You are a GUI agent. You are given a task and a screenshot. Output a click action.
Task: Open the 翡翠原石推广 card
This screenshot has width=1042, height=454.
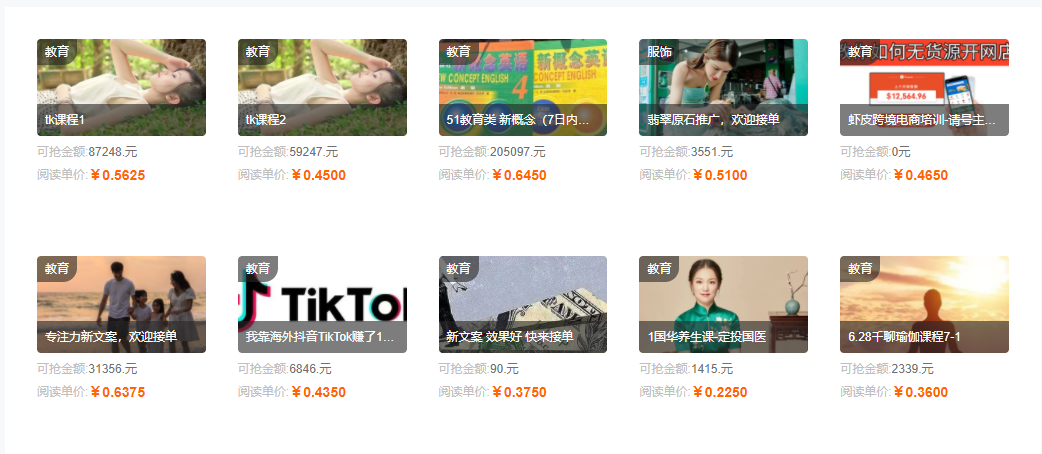click(723, 87)
